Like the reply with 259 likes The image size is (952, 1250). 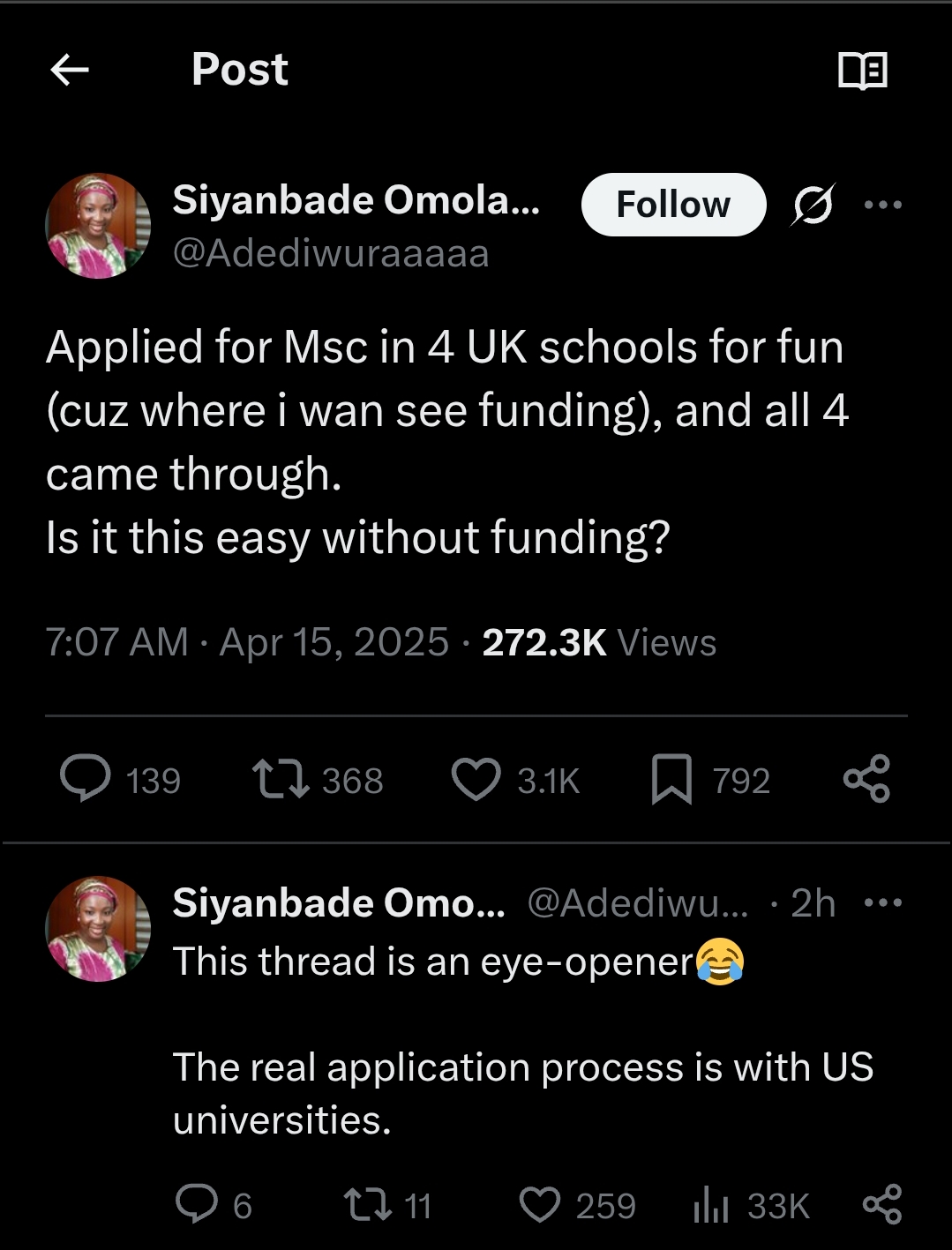(x=540, y=1205)
